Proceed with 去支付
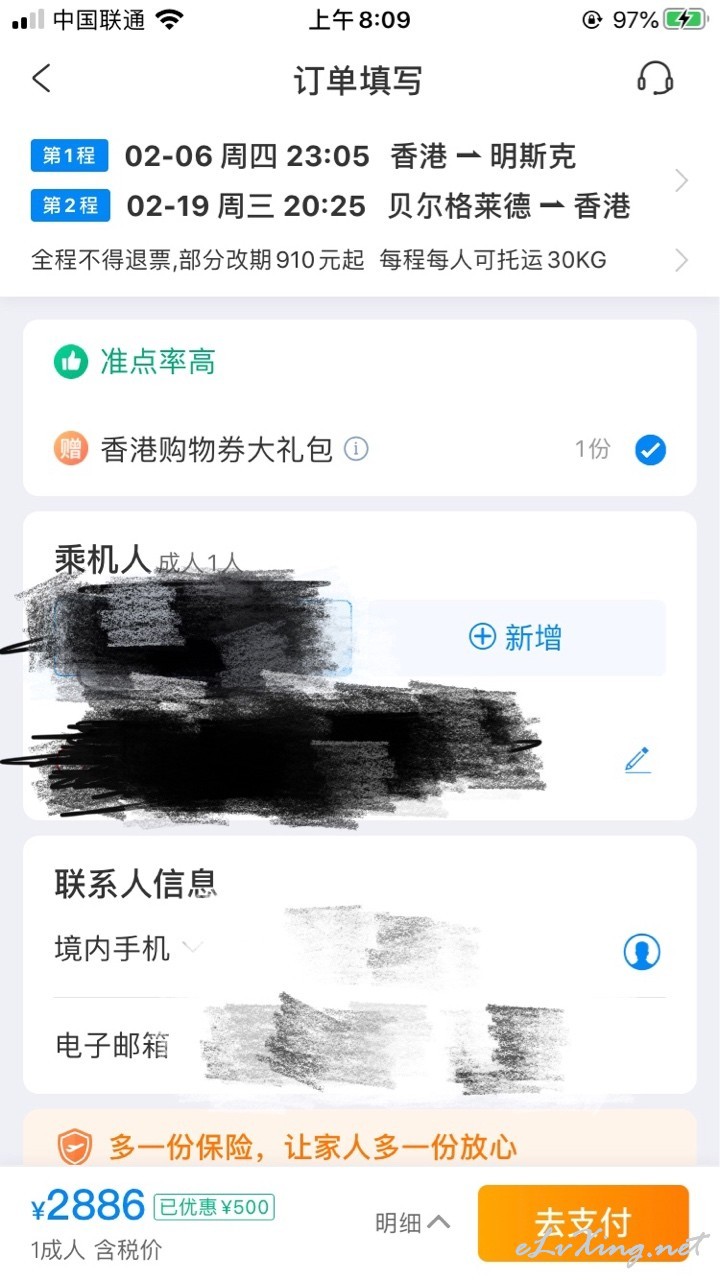The image size is (720, 1280). pyautogui.click(x=583, y=1223)
